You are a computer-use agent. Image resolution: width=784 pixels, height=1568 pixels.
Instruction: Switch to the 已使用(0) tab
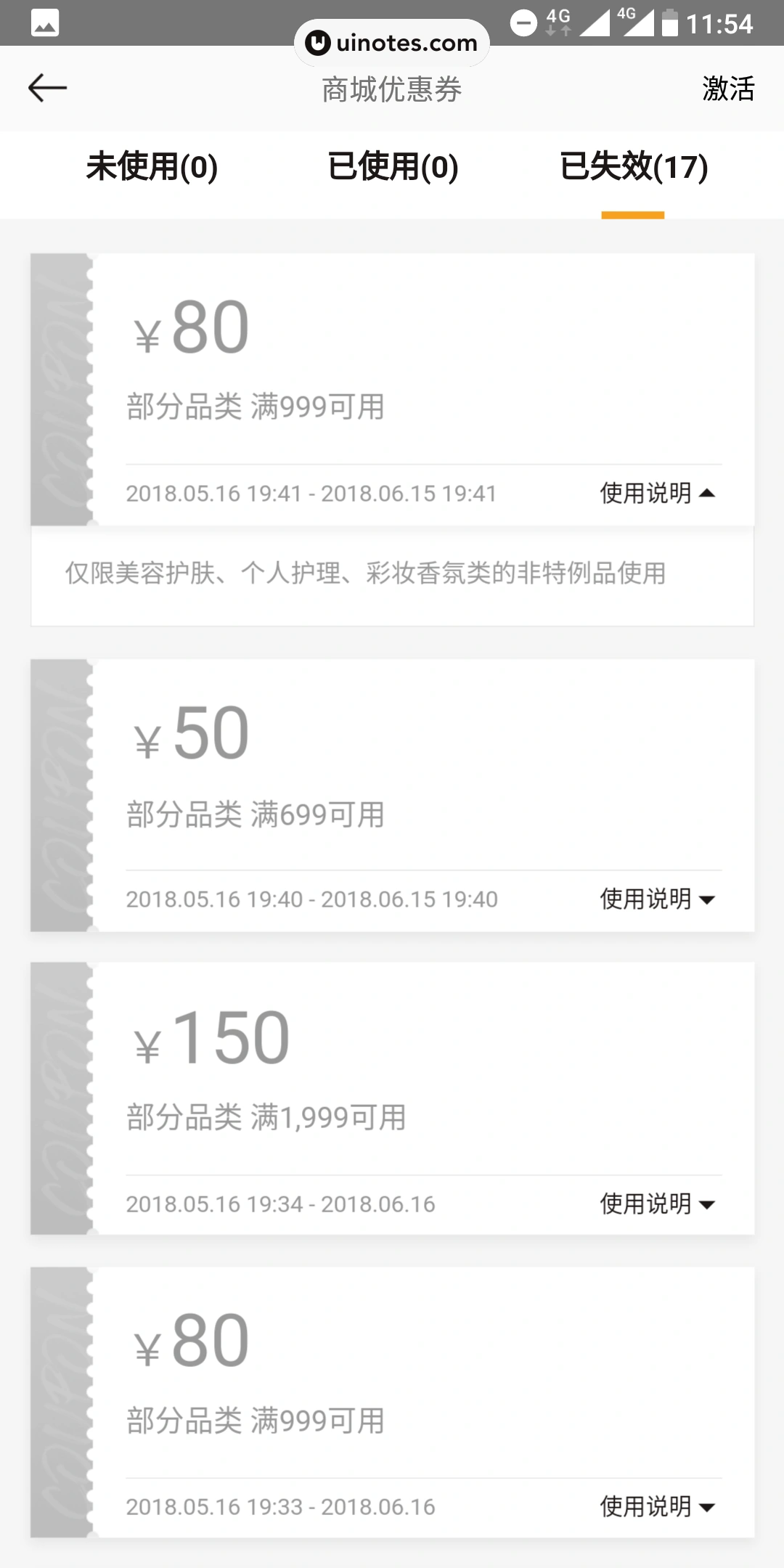point(392,168)
